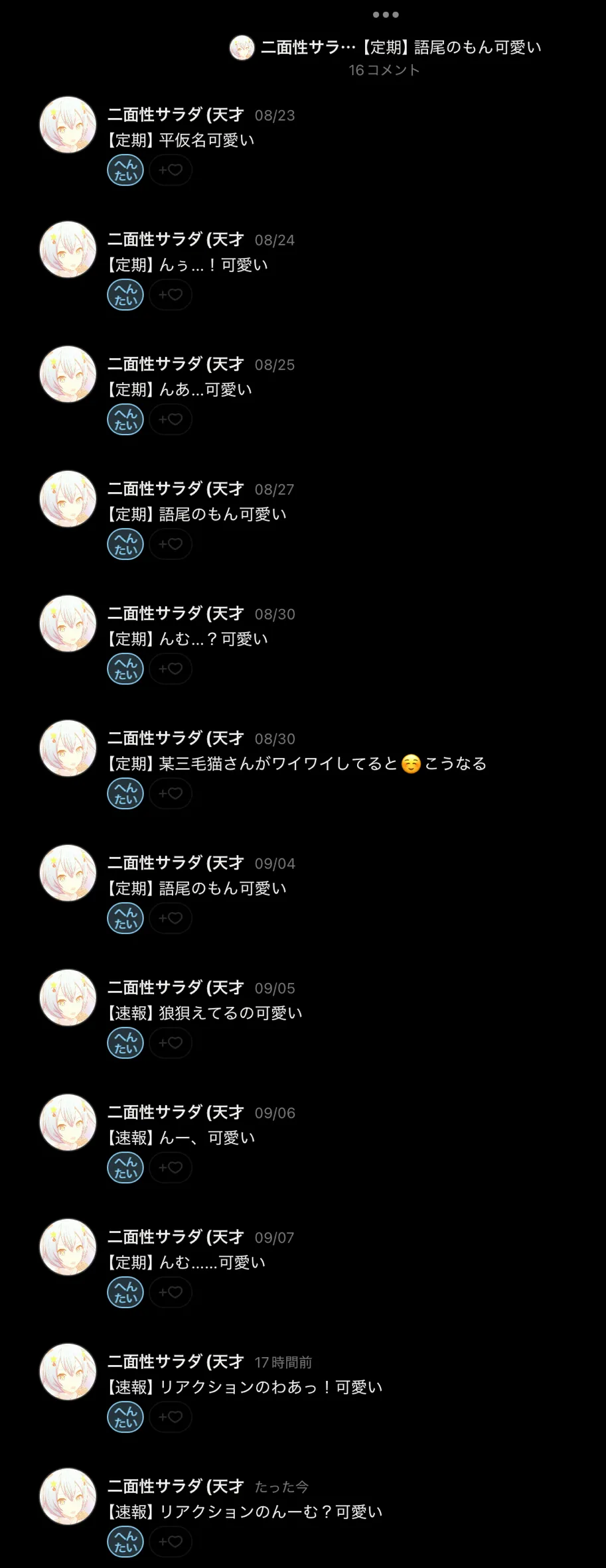Add a heart reaction to the 09/06 comment
The width and height of the screenshot is (606, 1568).
click(x=171, y=1167)
